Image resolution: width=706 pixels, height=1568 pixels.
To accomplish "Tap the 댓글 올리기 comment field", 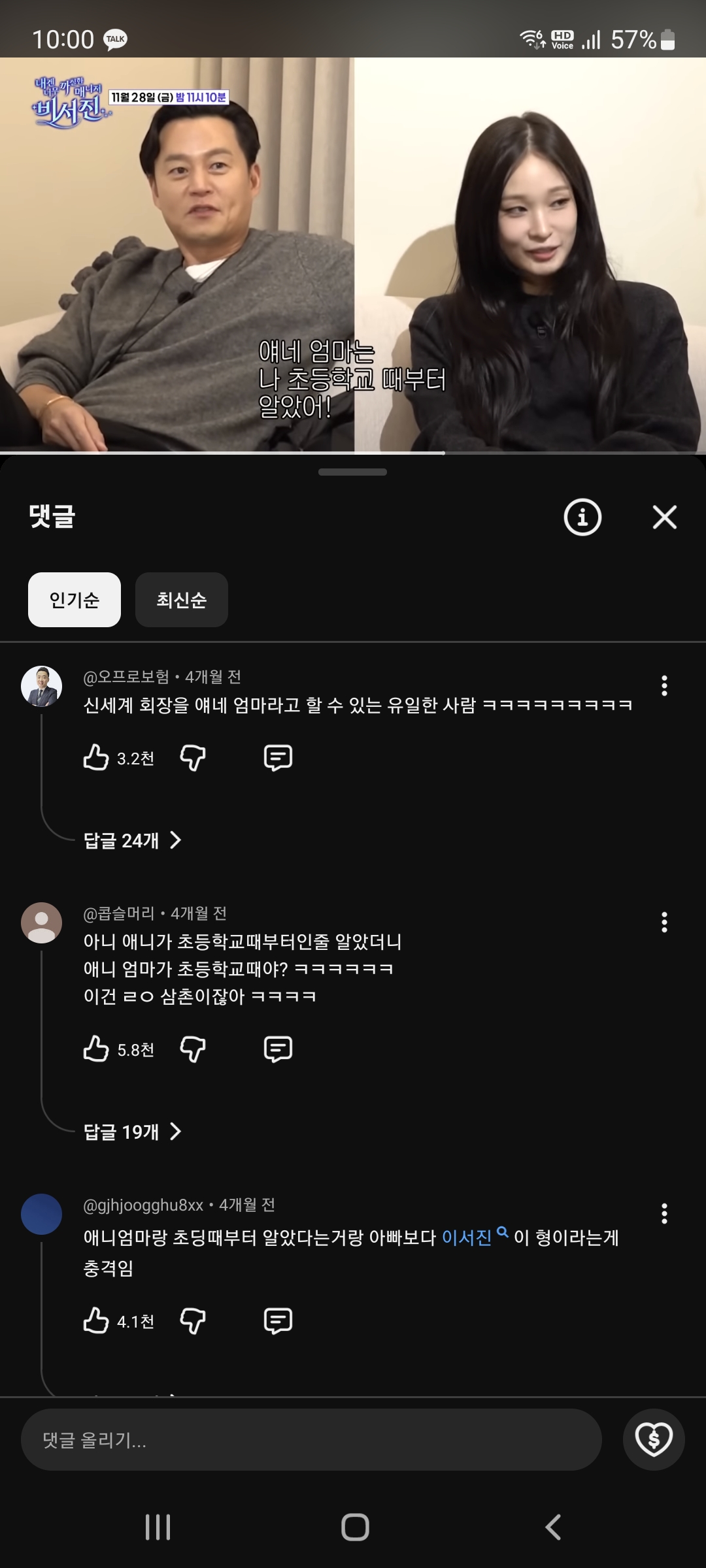I will (311, 1440).
